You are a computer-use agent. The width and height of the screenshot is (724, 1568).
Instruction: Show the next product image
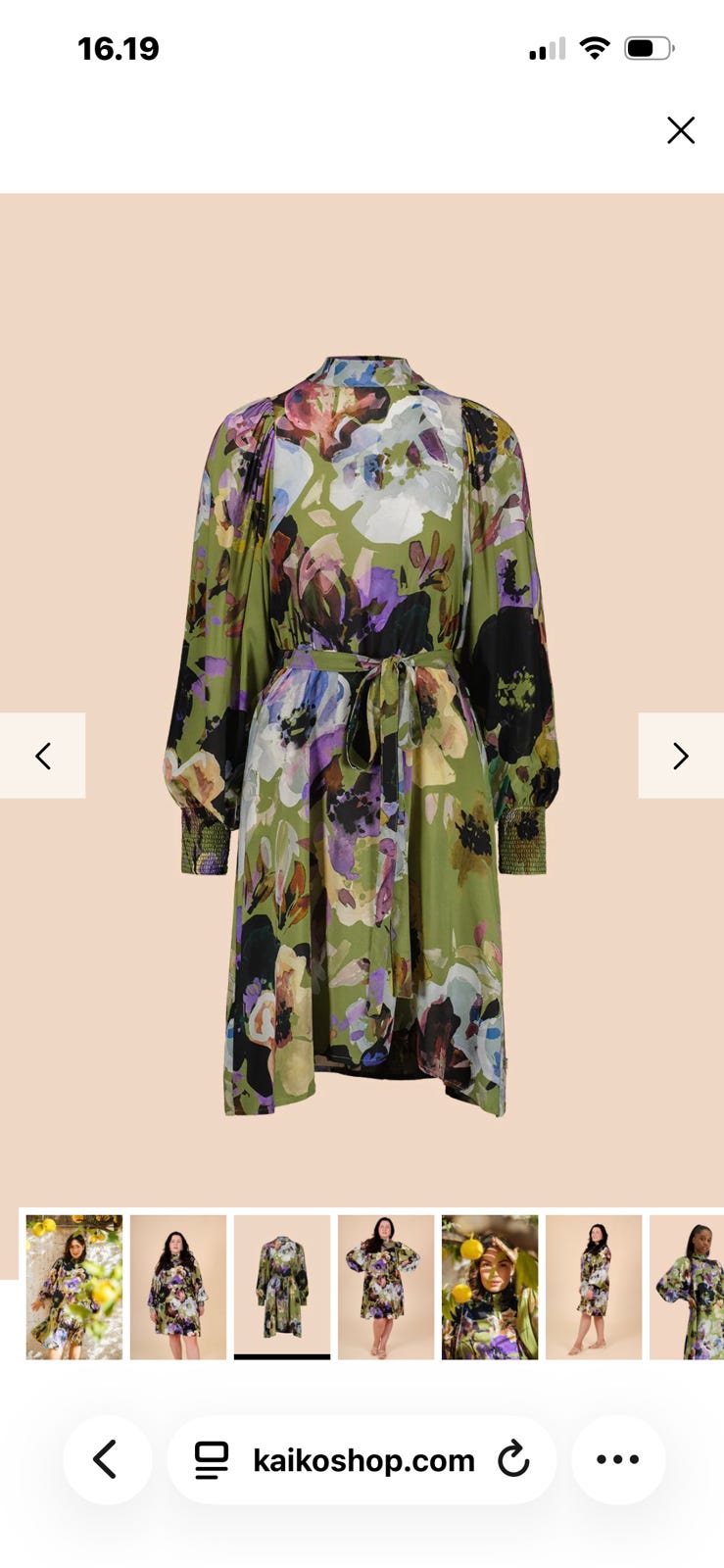(x=681, y=756)
